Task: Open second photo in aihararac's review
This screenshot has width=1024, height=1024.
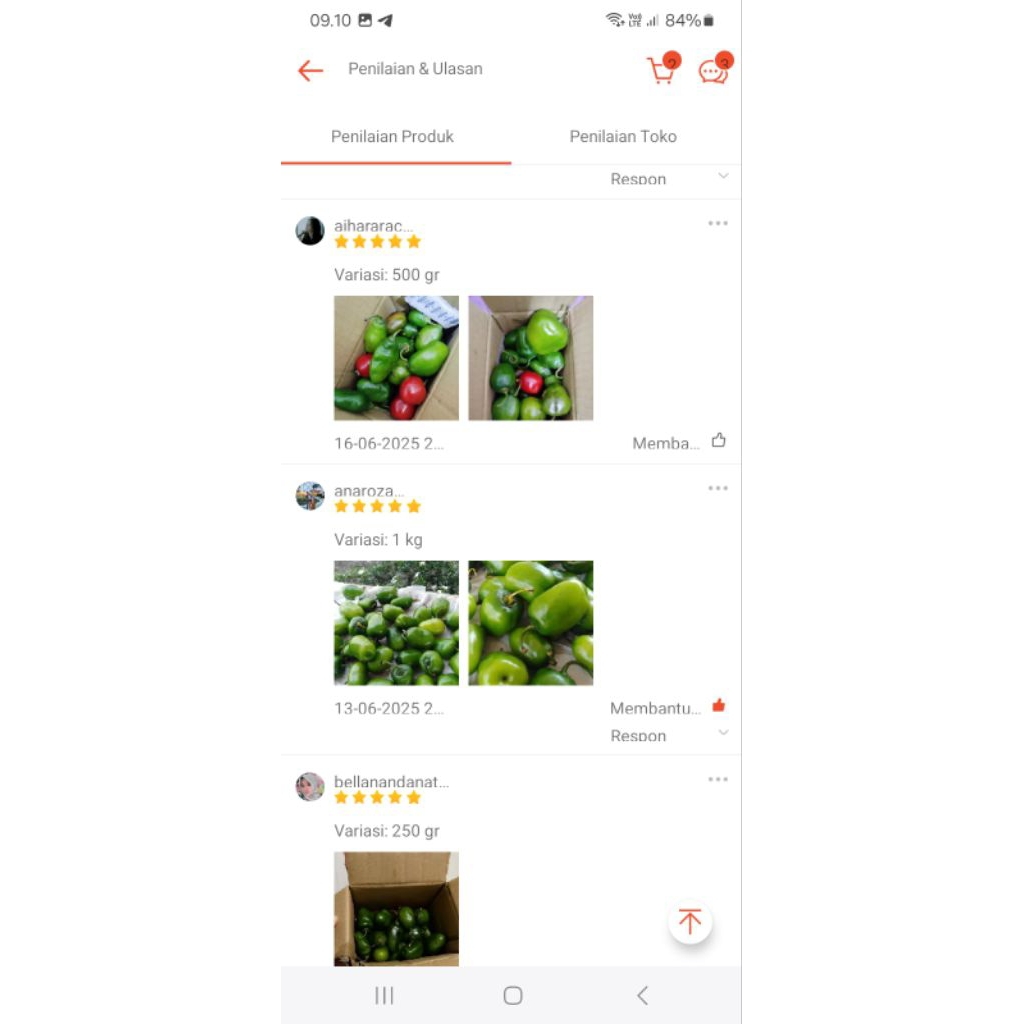Action: 530,358
